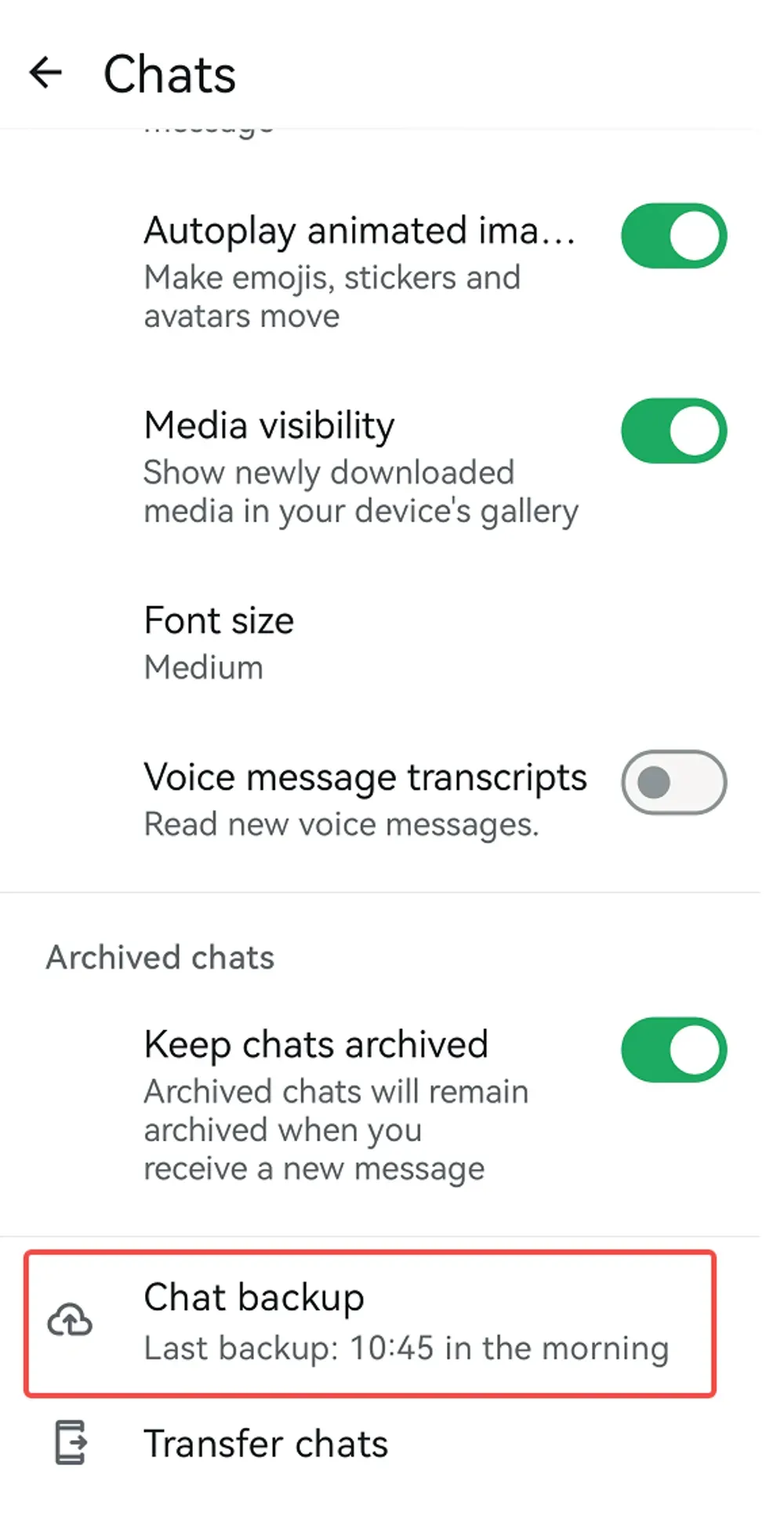
Task: Disable Autoplay animated images
Action: point(673,235)
